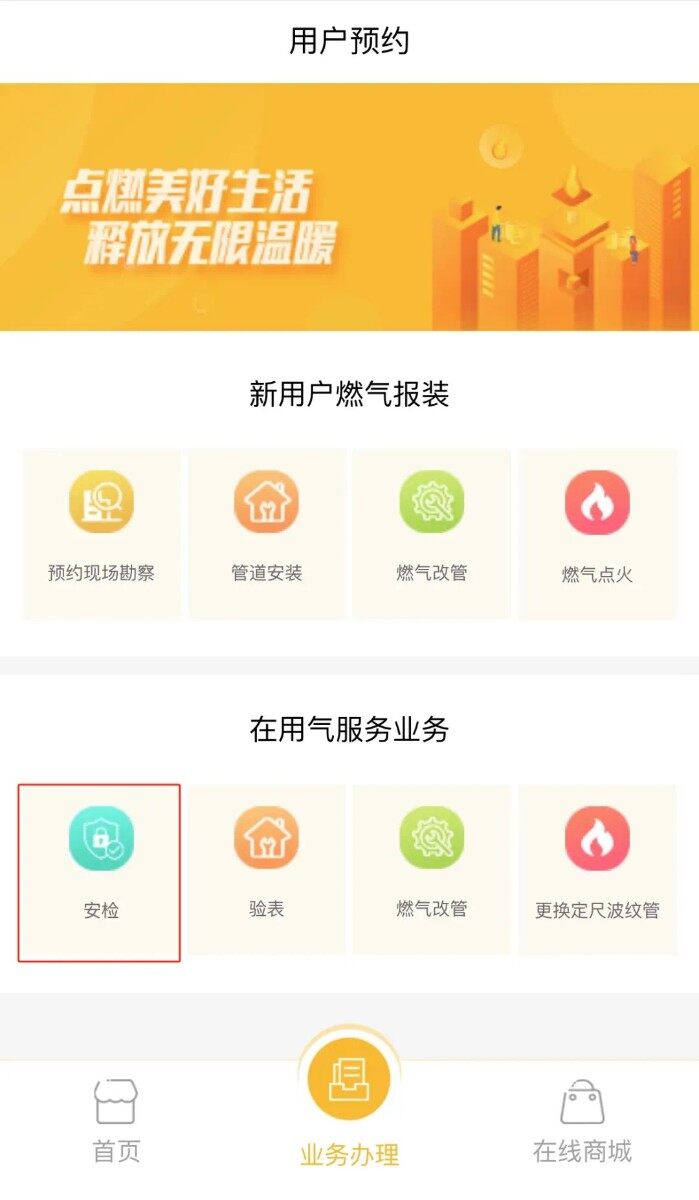Image resolution: width=699 pixels, height=1200 pixels.
Task: Switch to the 首页 tab
Action: pos(116,1122)
